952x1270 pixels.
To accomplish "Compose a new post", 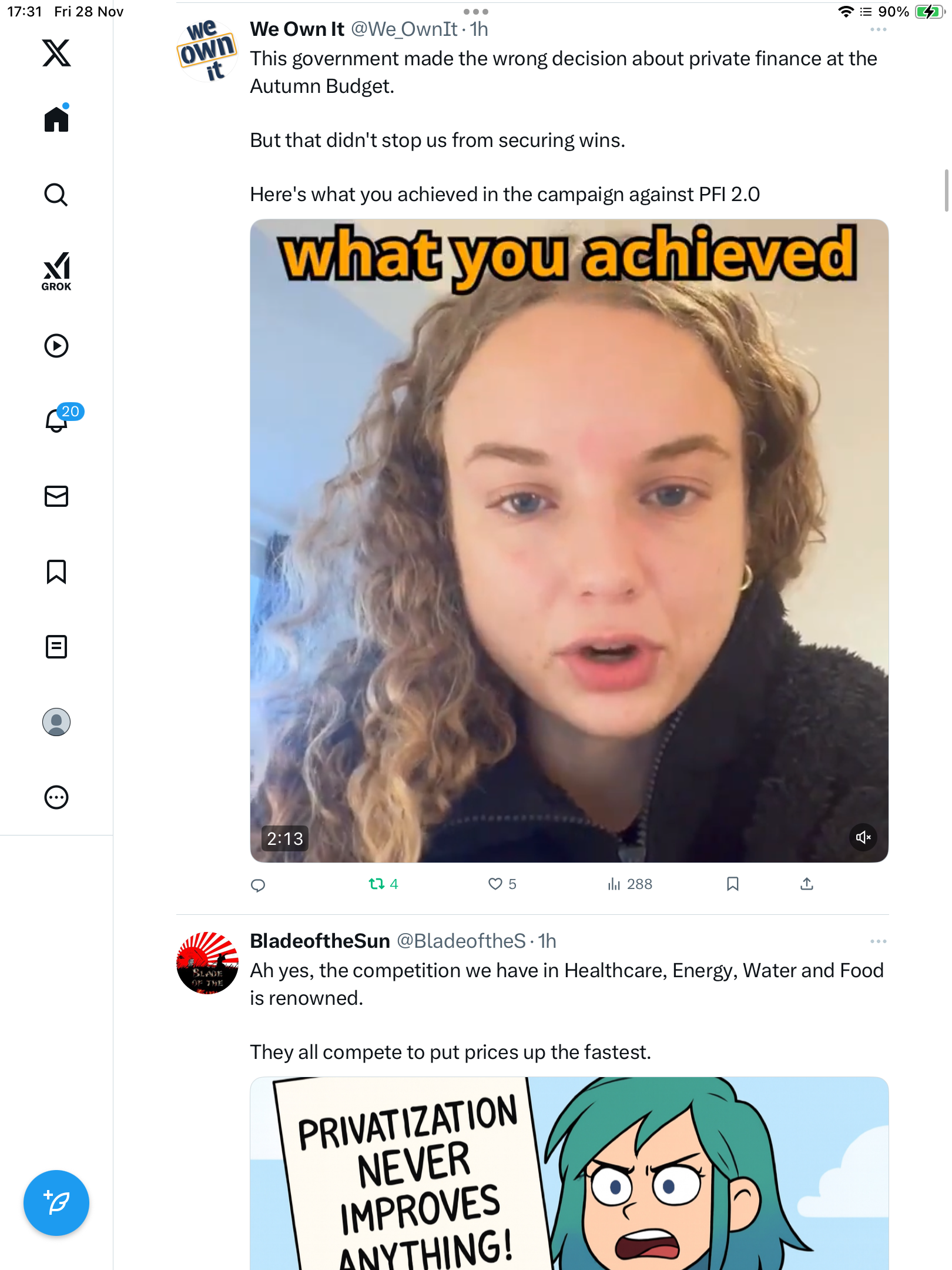I will (x=56, y=1202).
